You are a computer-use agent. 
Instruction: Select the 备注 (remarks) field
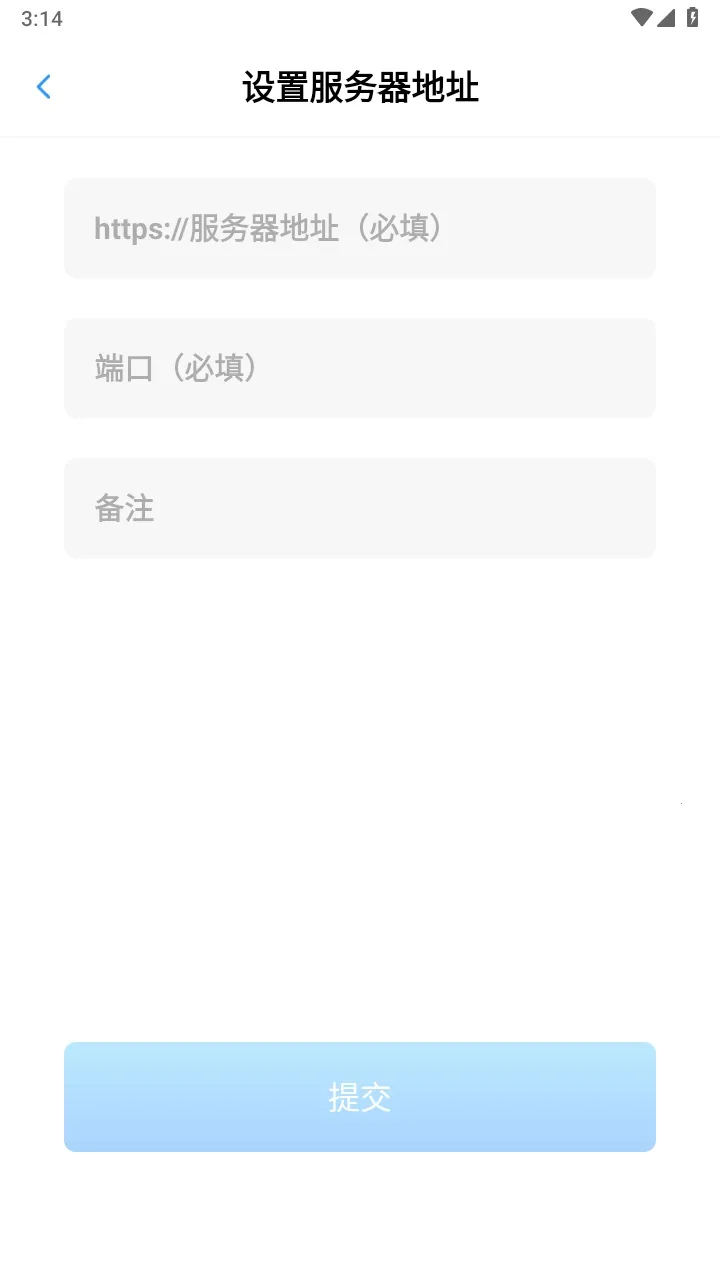pos(360,508)
